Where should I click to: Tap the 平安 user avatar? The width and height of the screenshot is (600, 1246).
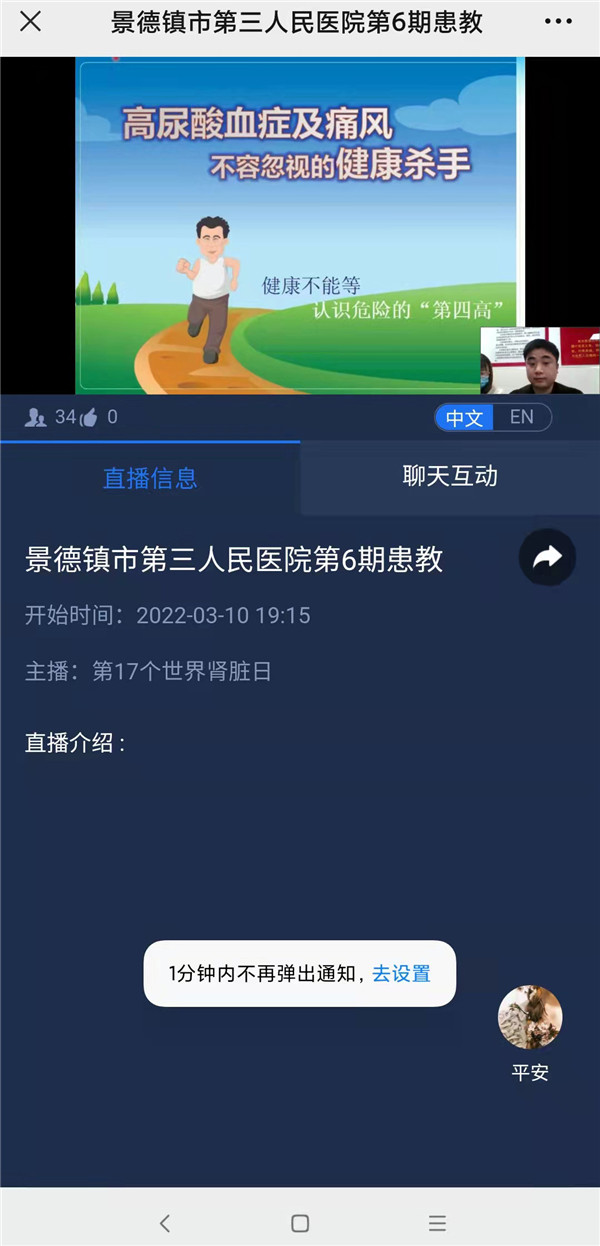pos(530,1017)
